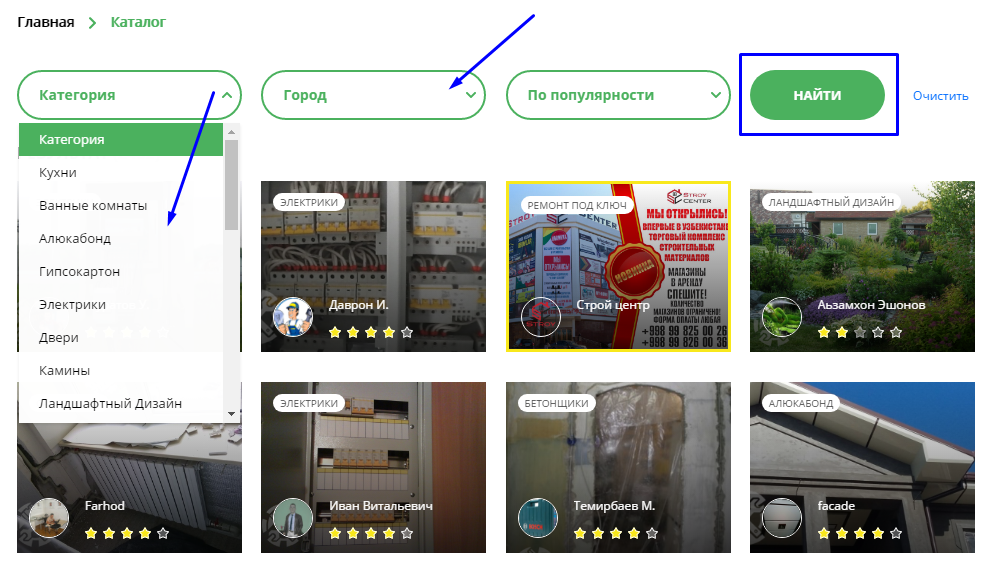Open Даврон И. electrician card

point(373,266)
